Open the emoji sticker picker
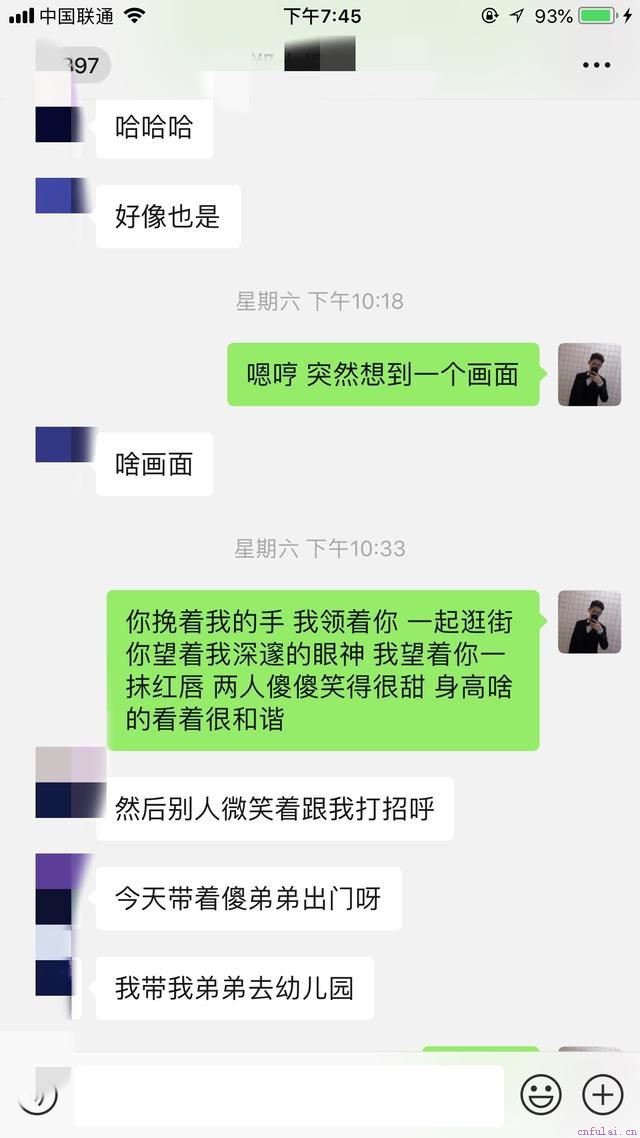 541,1095
